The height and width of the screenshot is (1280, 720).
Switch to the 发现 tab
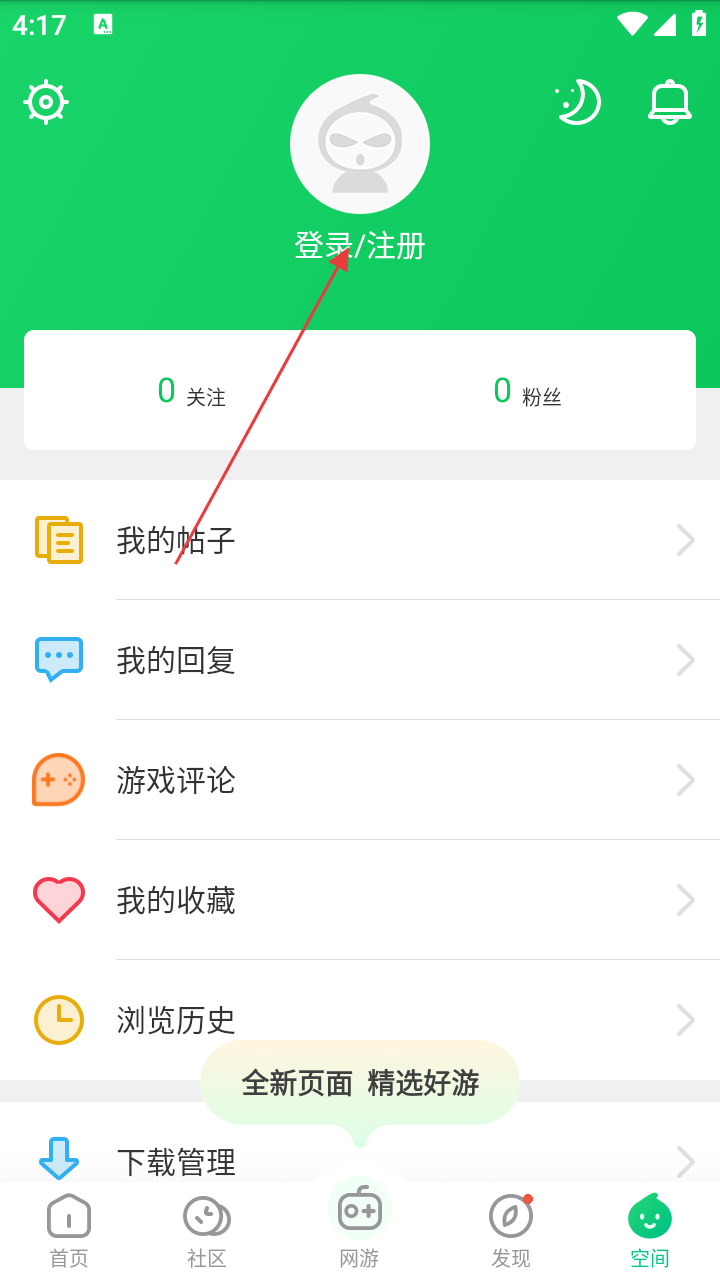[511, 1230]
